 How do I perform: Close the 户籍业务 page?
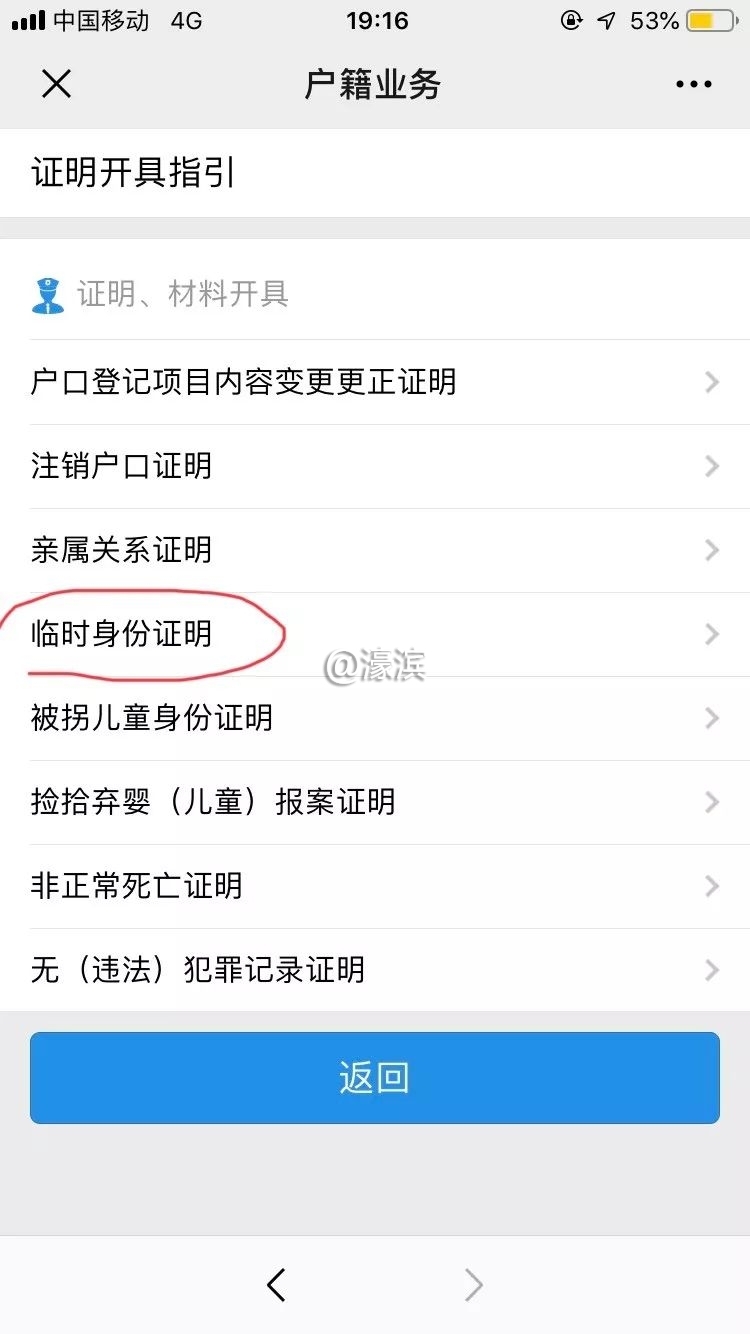[57, 84]
